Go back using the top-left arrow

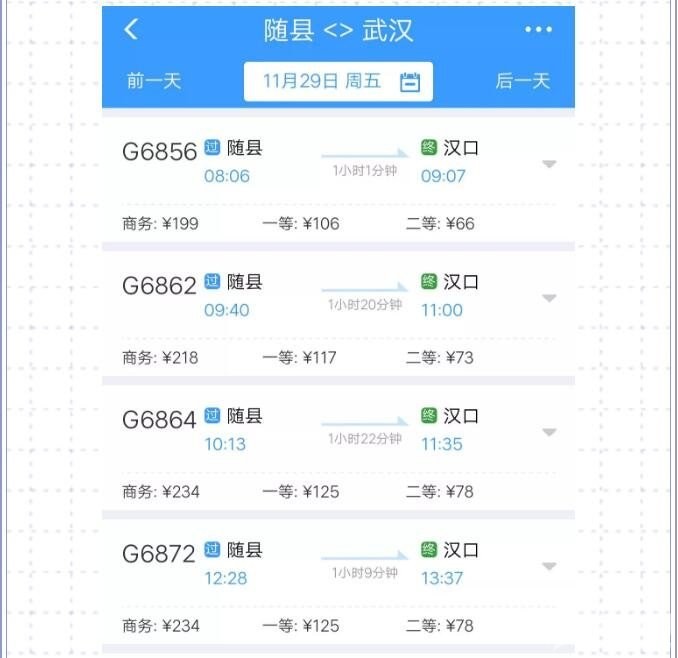pyautogui.click(x=131, y=30)
